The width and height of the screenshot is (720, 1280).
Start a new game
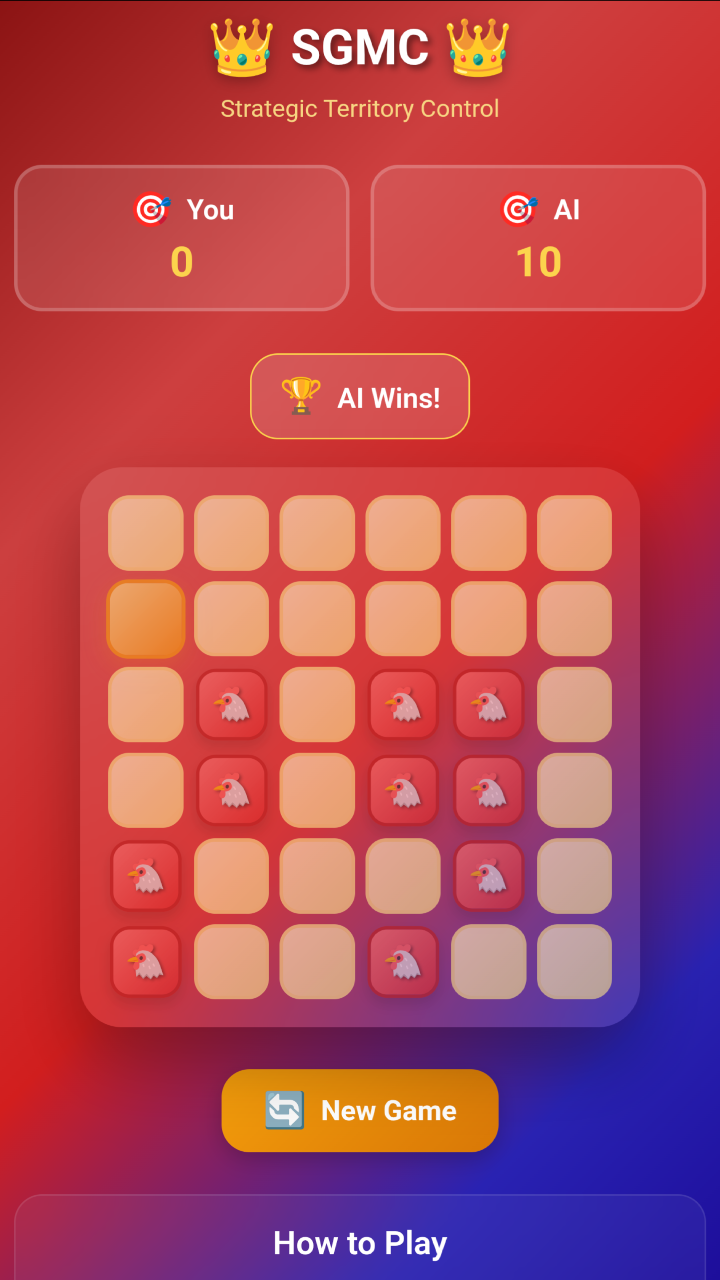point(360,1110)
